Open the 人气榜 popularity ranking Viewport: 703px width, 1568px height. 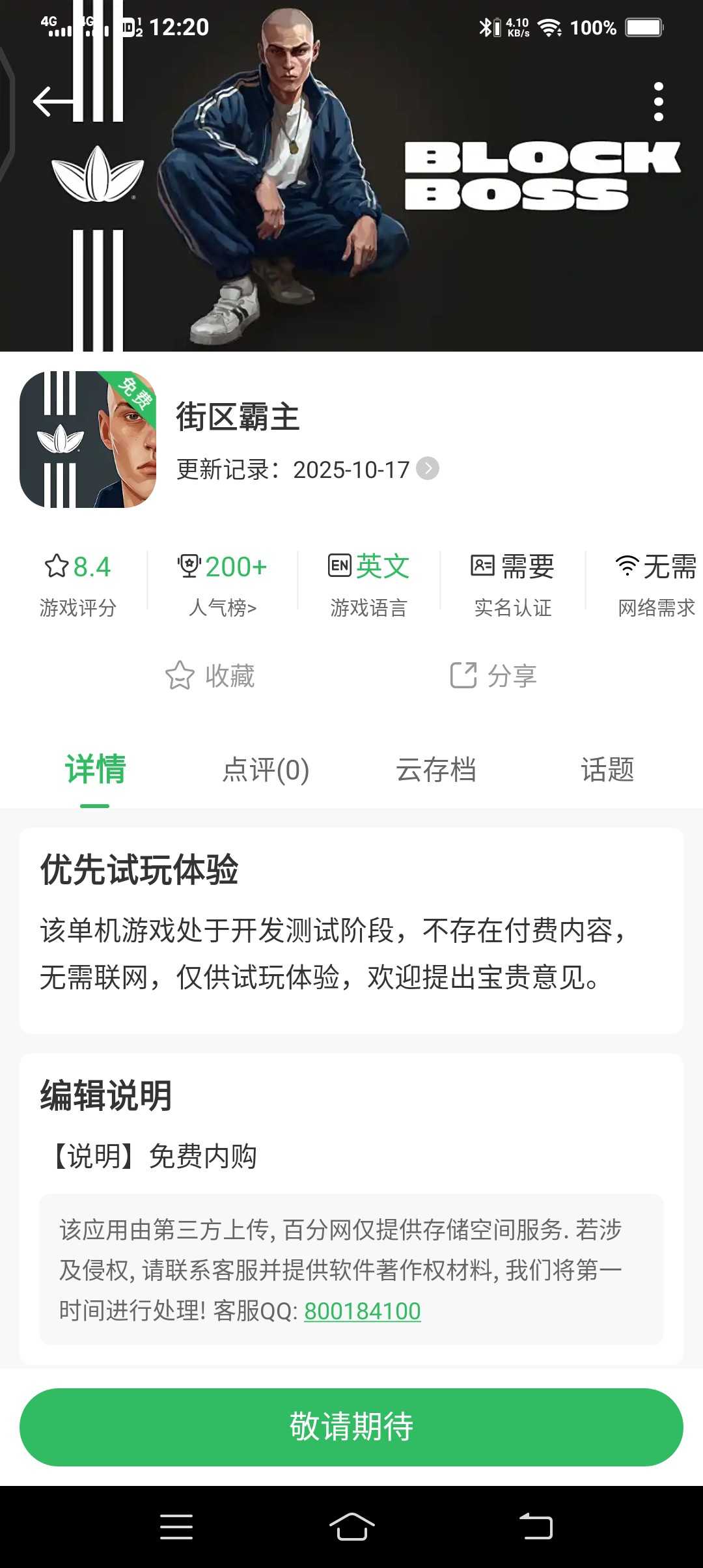[223, 583]
